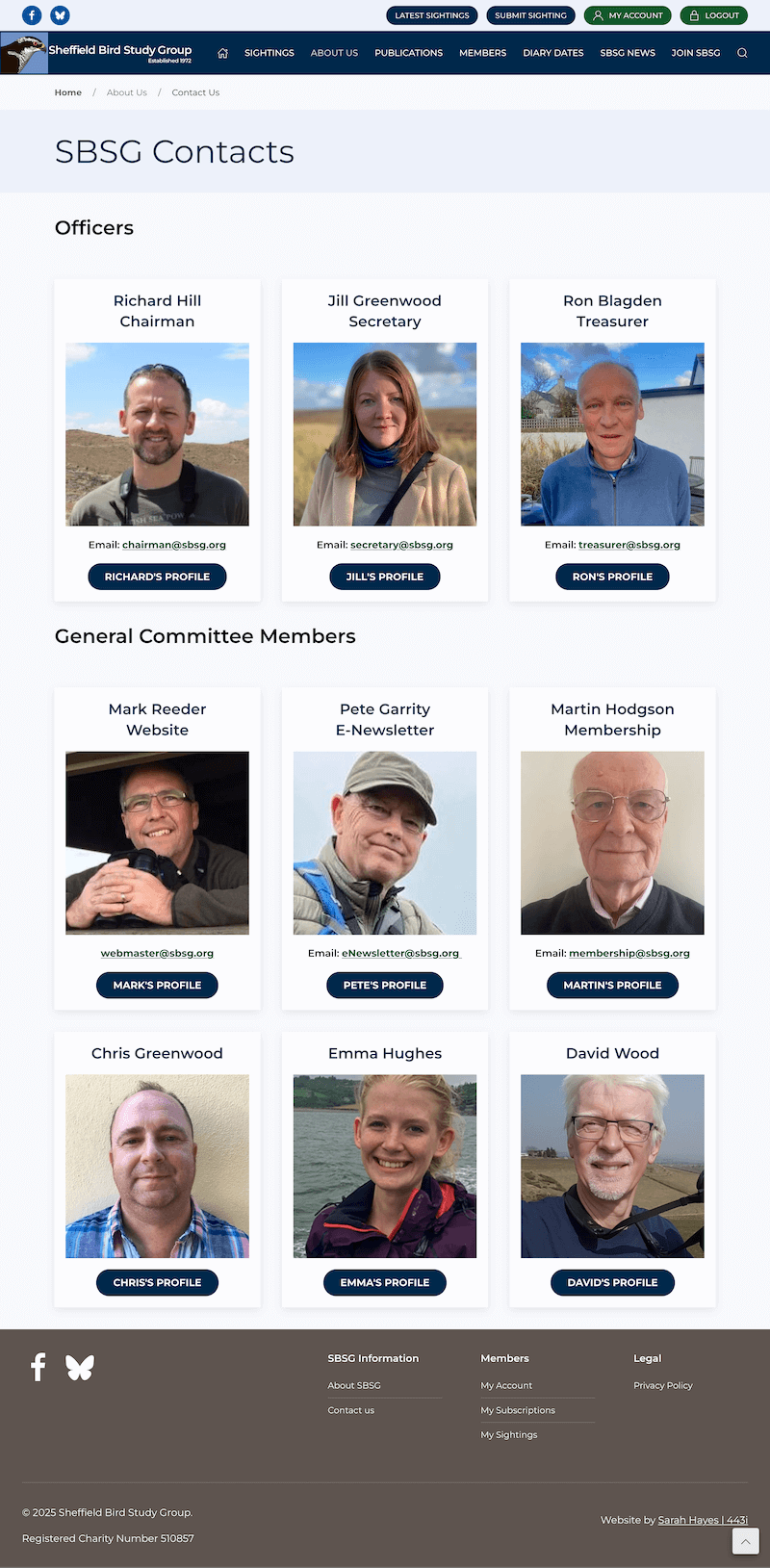Open My Account button
770x1568 pixels.
click(628, 15)
